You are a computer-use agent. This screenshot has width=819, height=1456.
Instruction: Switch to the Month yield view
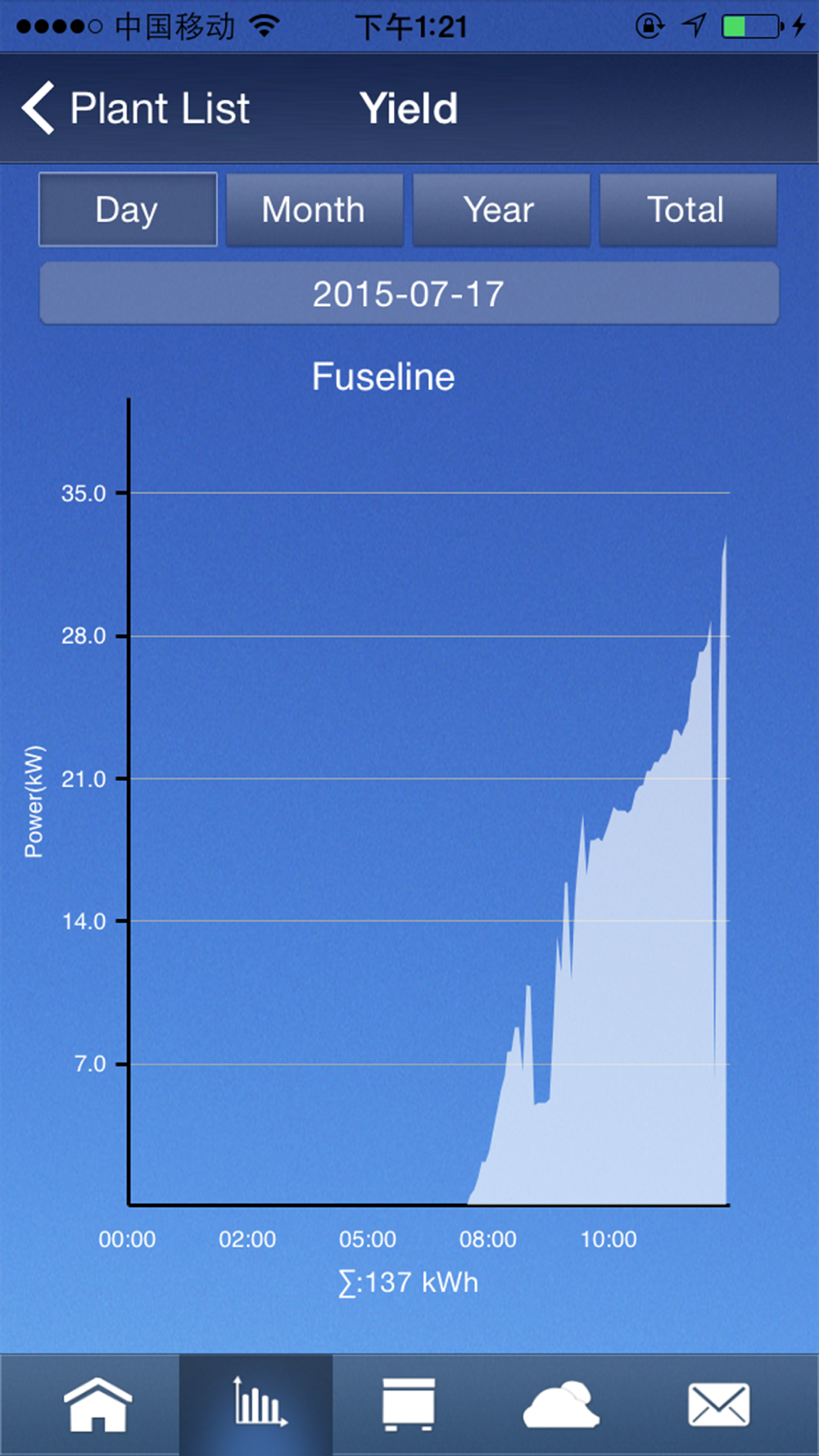tap(314, 210)
